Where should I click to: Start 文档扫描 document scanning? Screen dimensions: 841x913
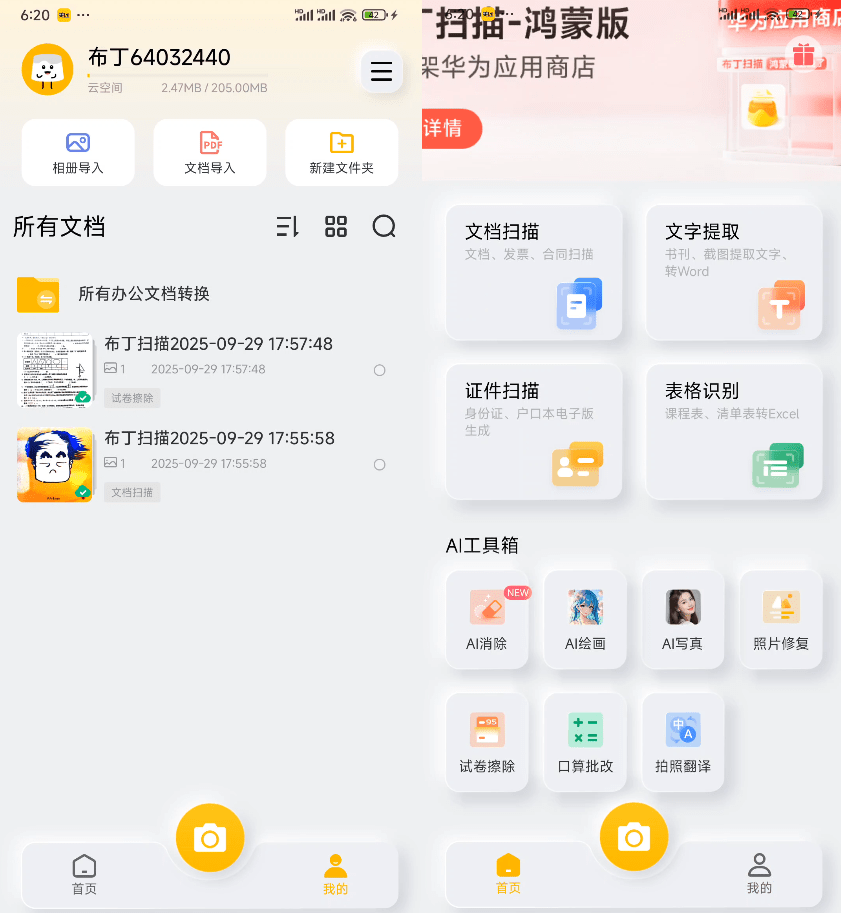[533, 273]
